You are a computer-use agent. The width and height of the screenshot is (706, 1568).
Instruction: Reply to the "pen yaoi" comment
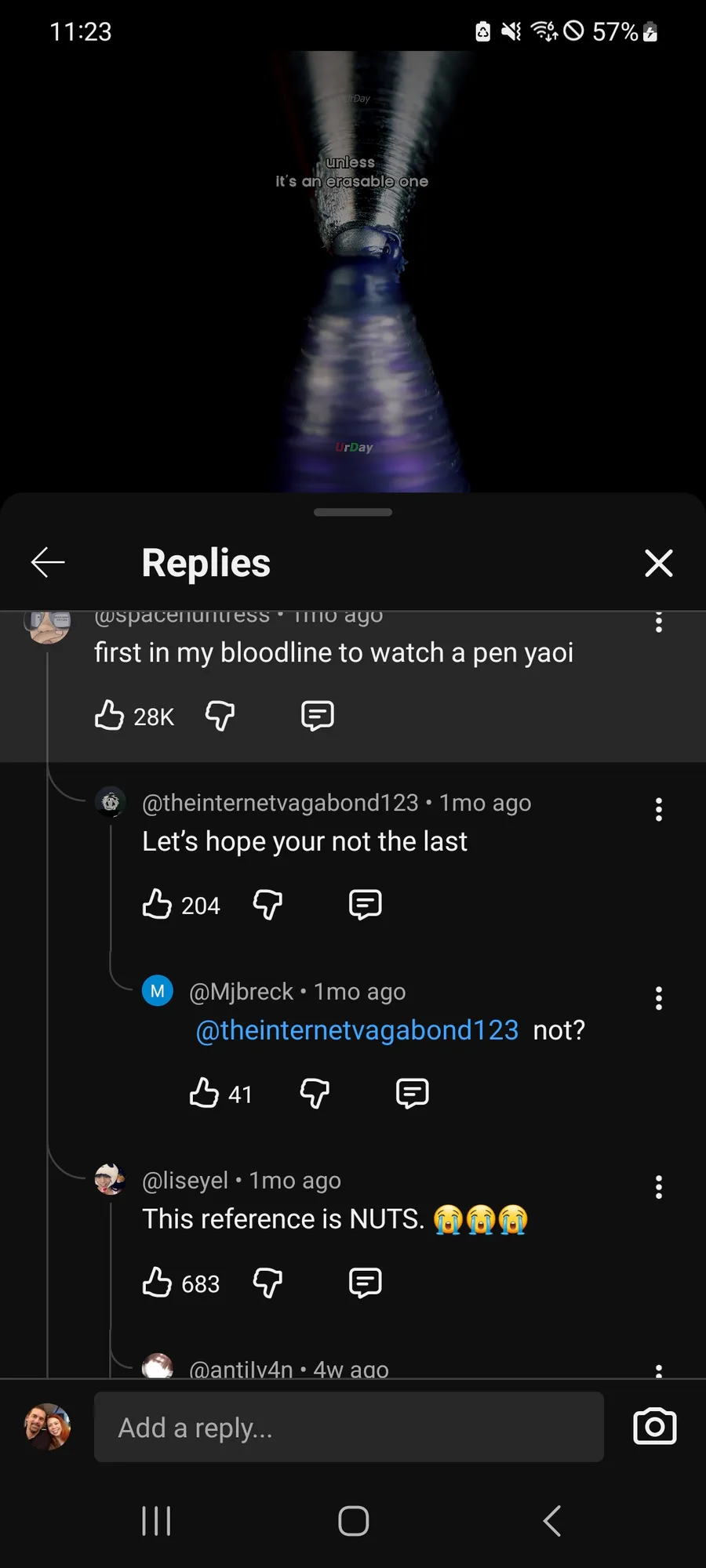pos(318,715)
